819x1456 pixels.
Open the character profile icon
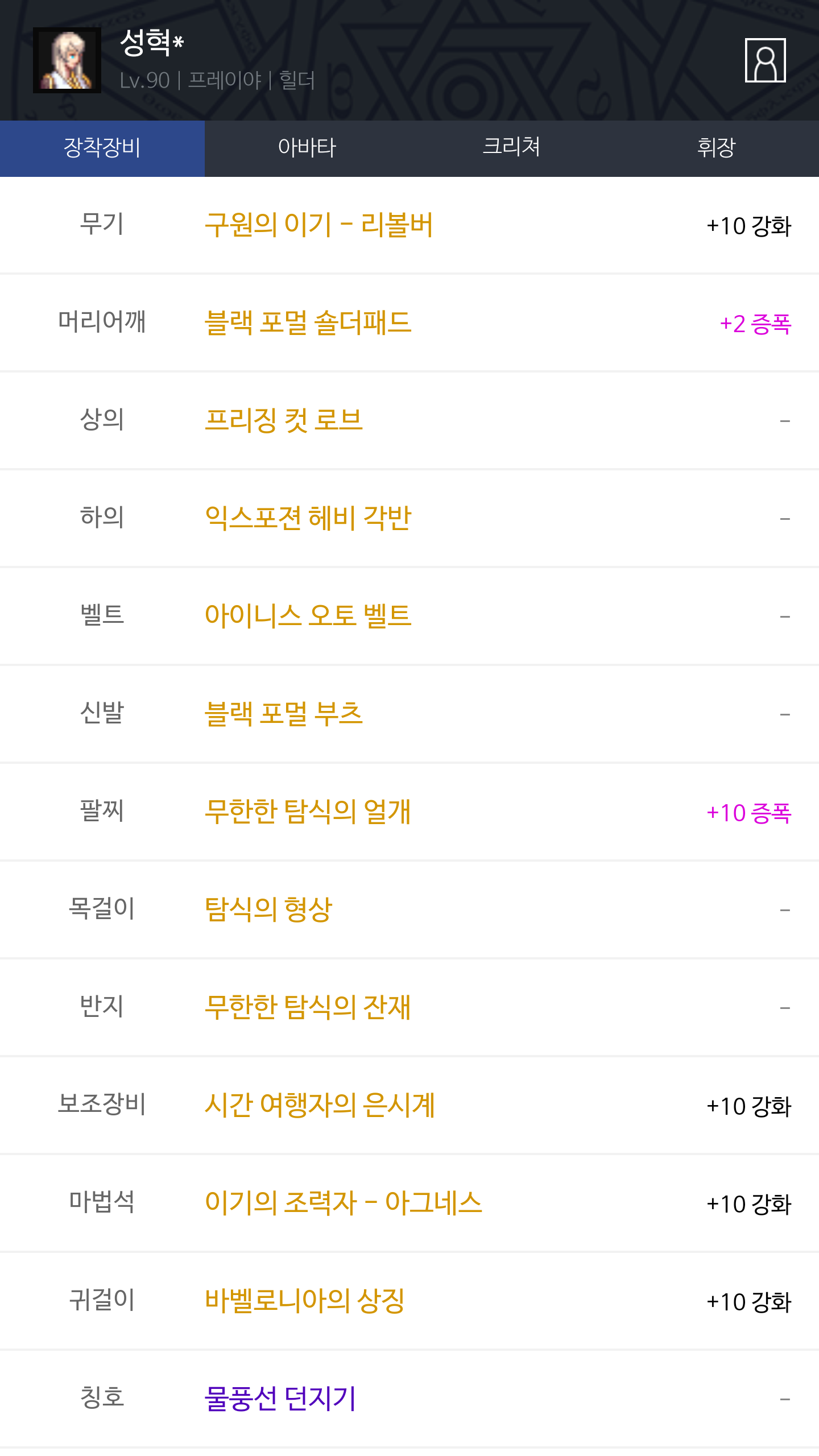(765, 60)
